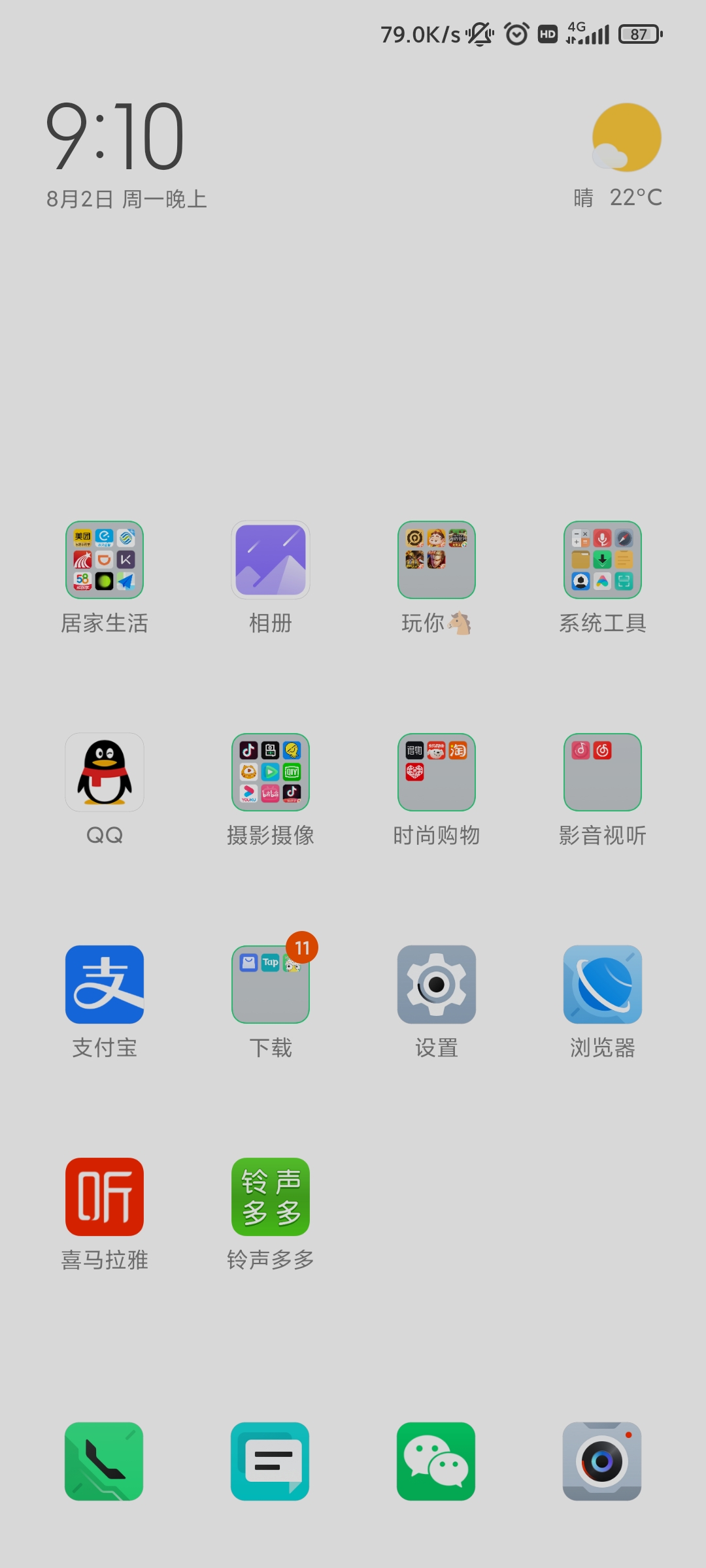Launch the 铃声多多 app

click(x=271, y=1197)
